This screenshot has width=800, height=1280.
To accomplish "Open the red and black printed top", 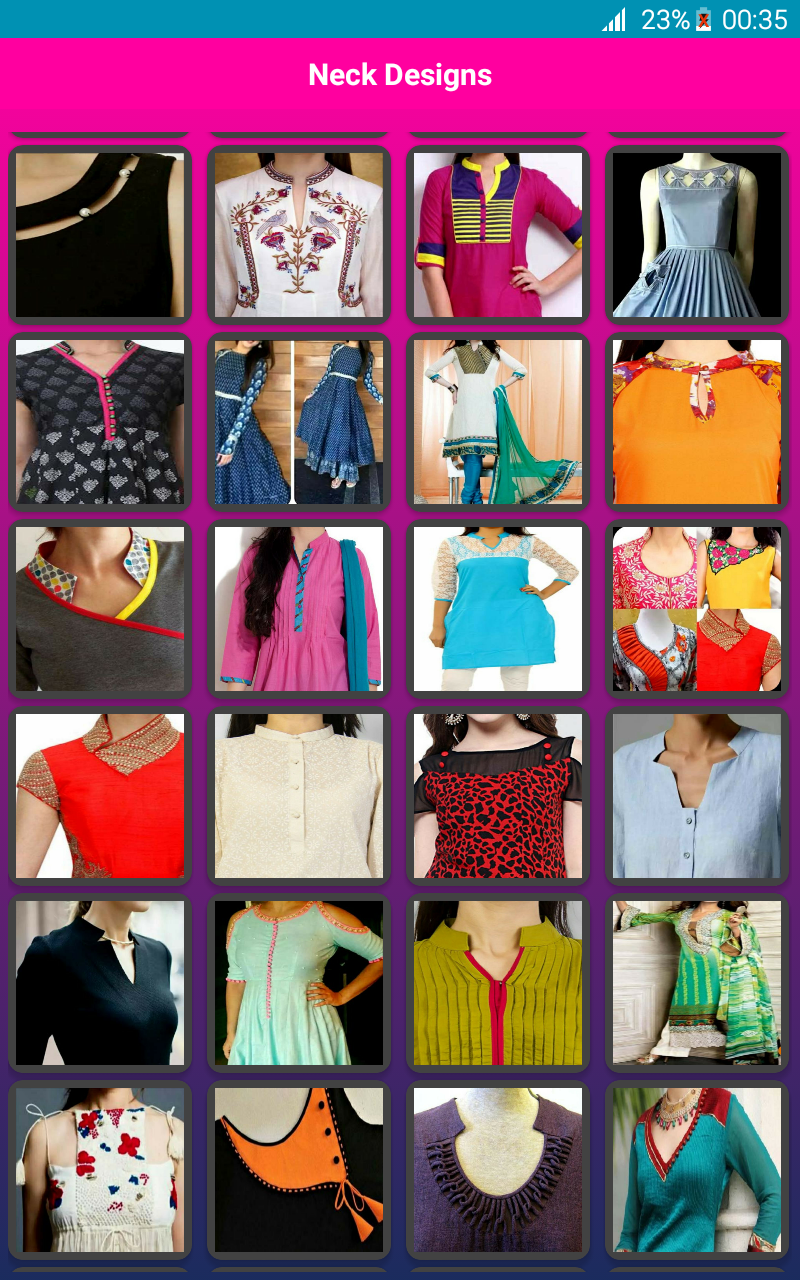I will 498,795.
